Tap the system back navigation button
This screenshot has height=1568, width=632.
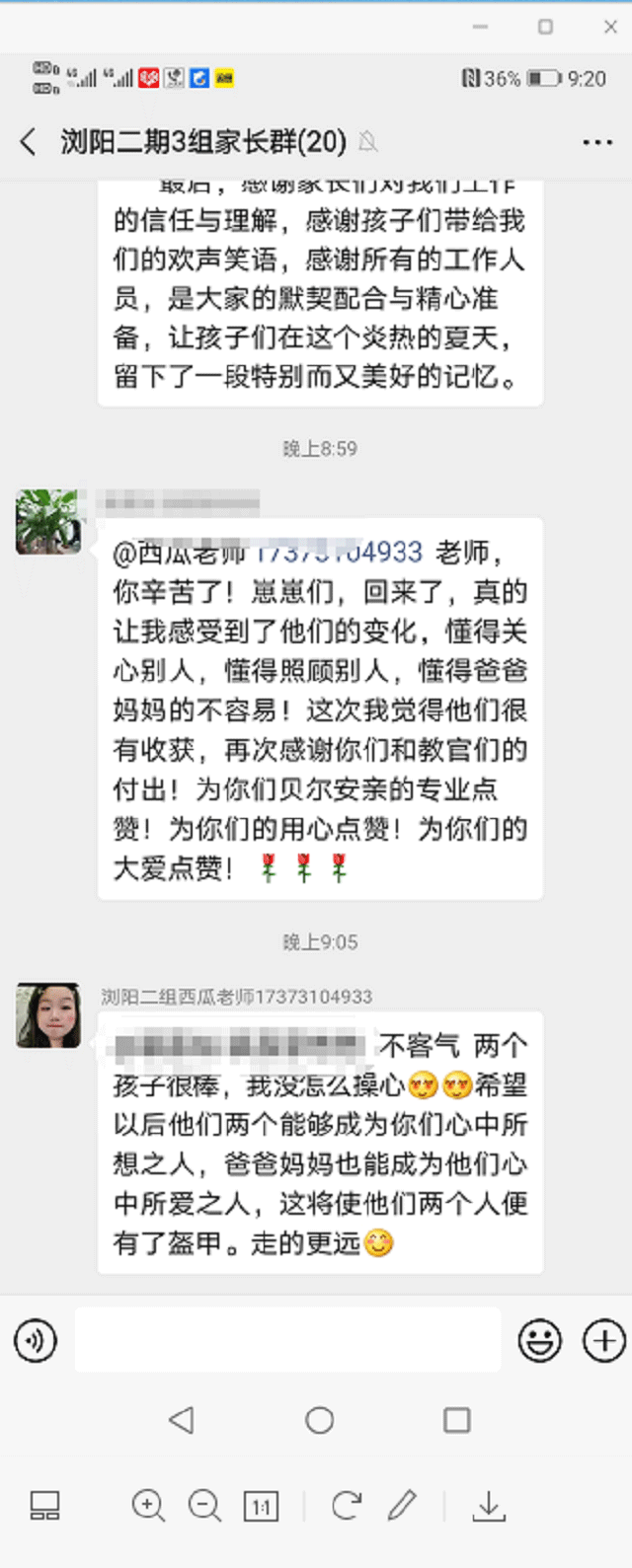pos(181,1420)
